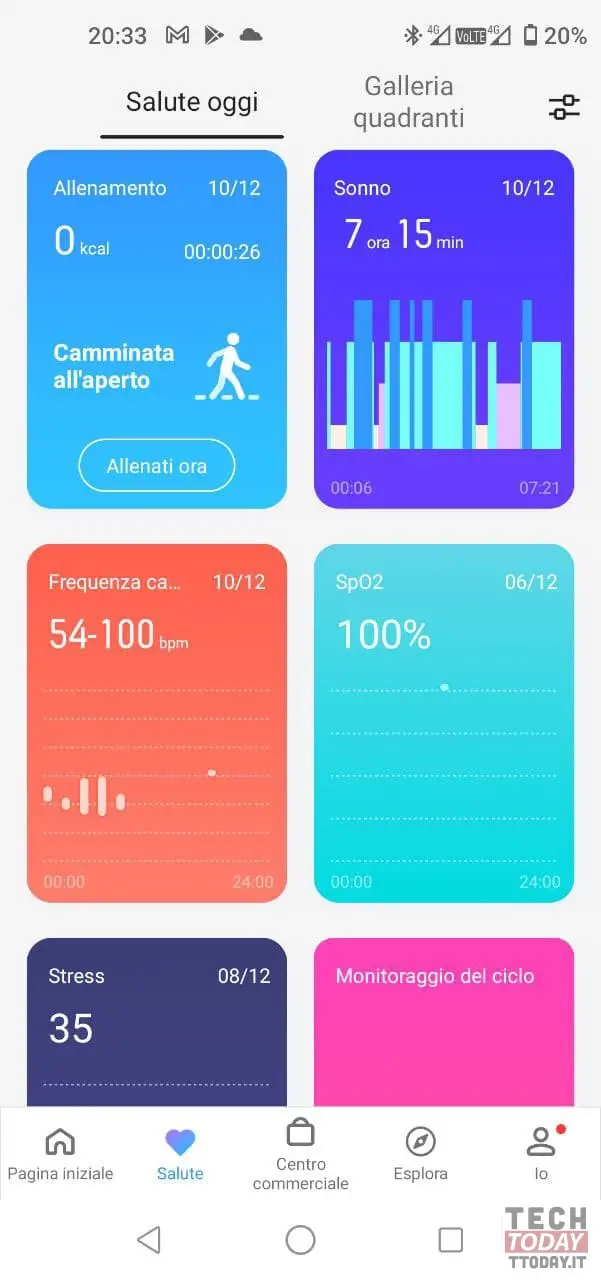This screenshot has width=601, height=1280.
Task: Tap the system back button
Action: coord(149,1240)
